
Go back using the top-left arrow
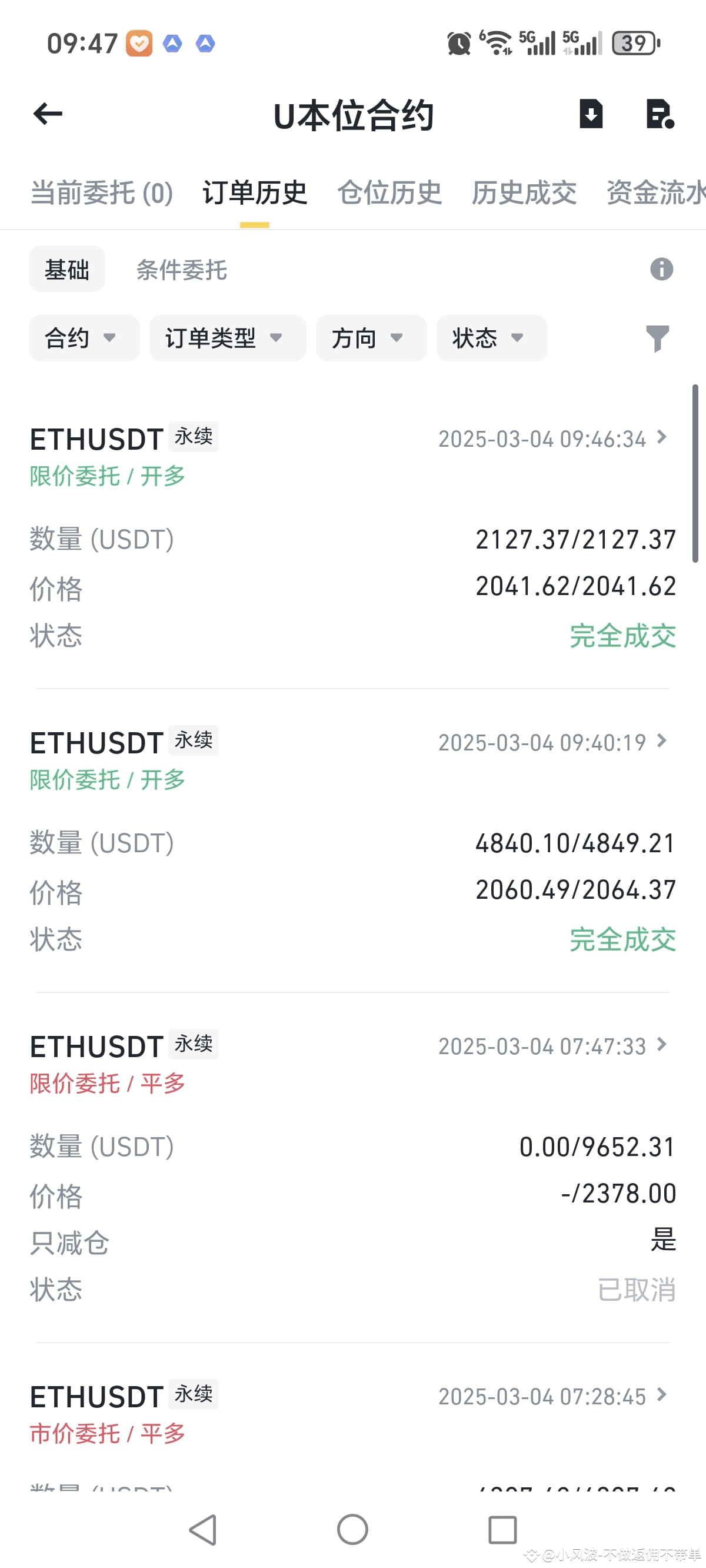tap(48, 114)
